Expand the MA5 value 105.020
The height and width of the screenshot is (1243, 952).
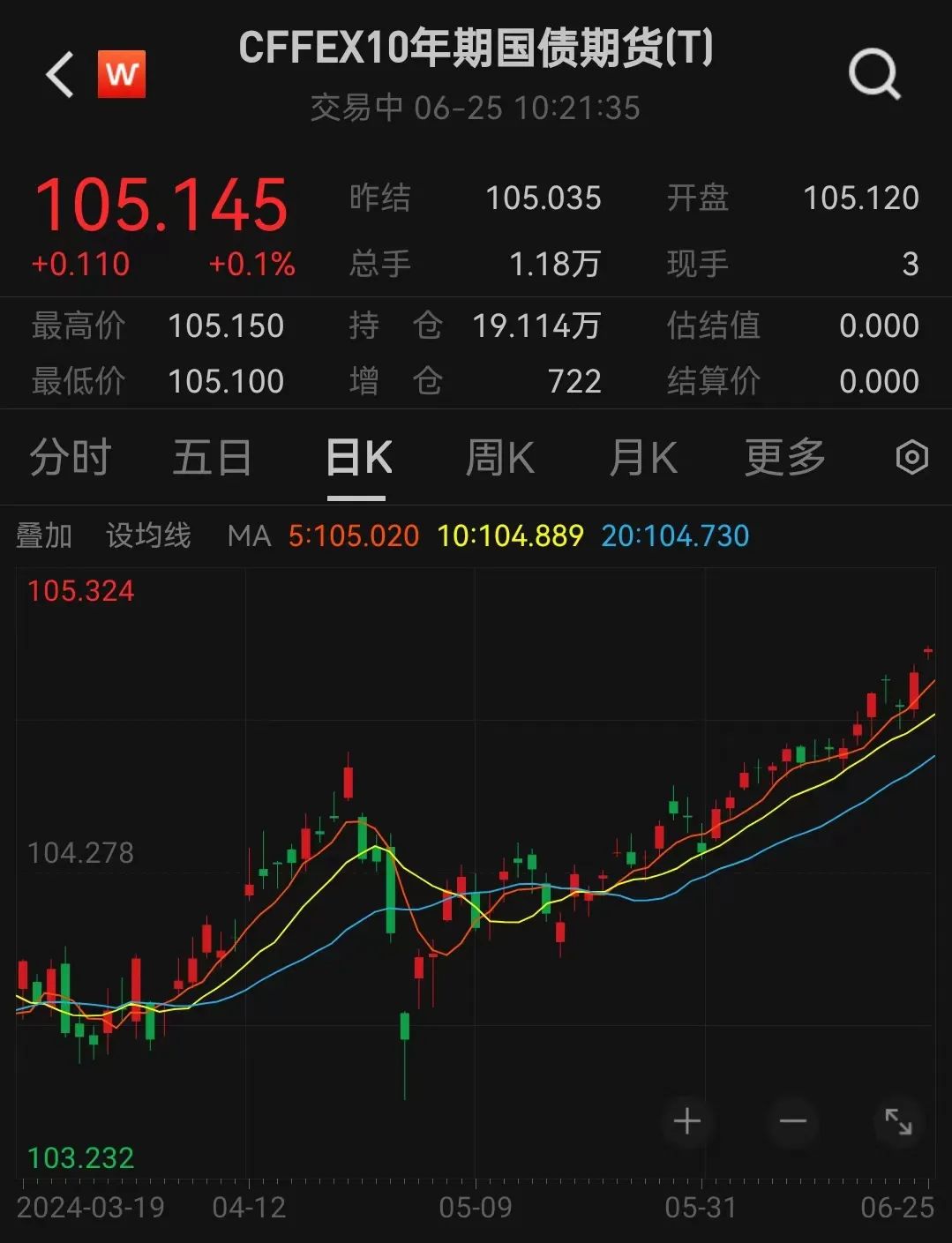pos(353,535)
